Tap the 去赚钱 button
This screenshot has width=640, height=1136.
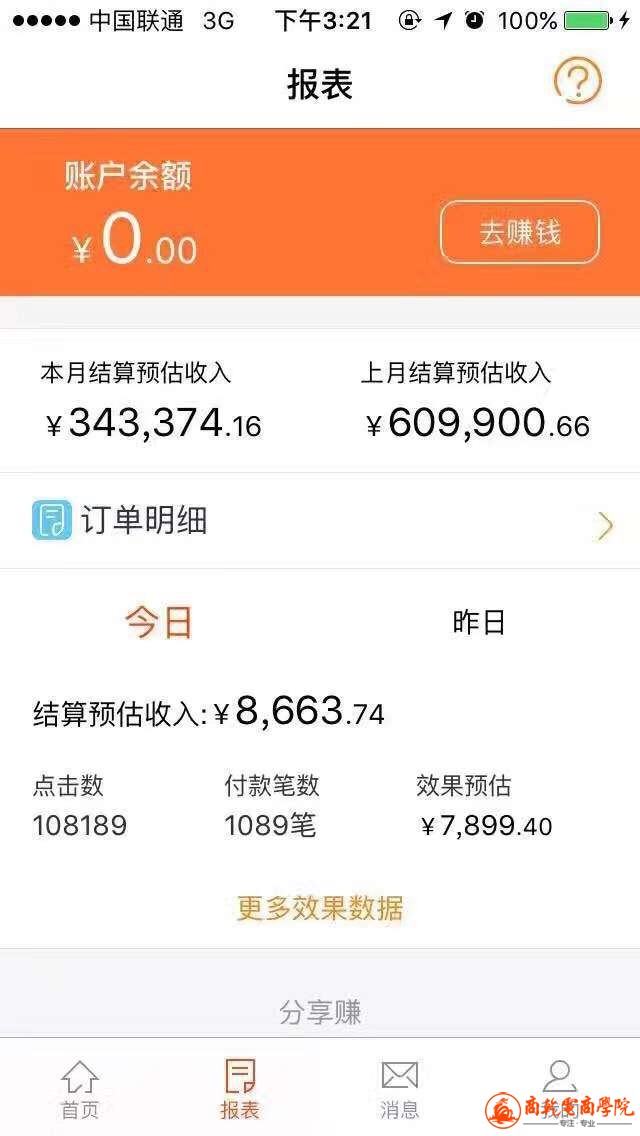click(520, 233)
